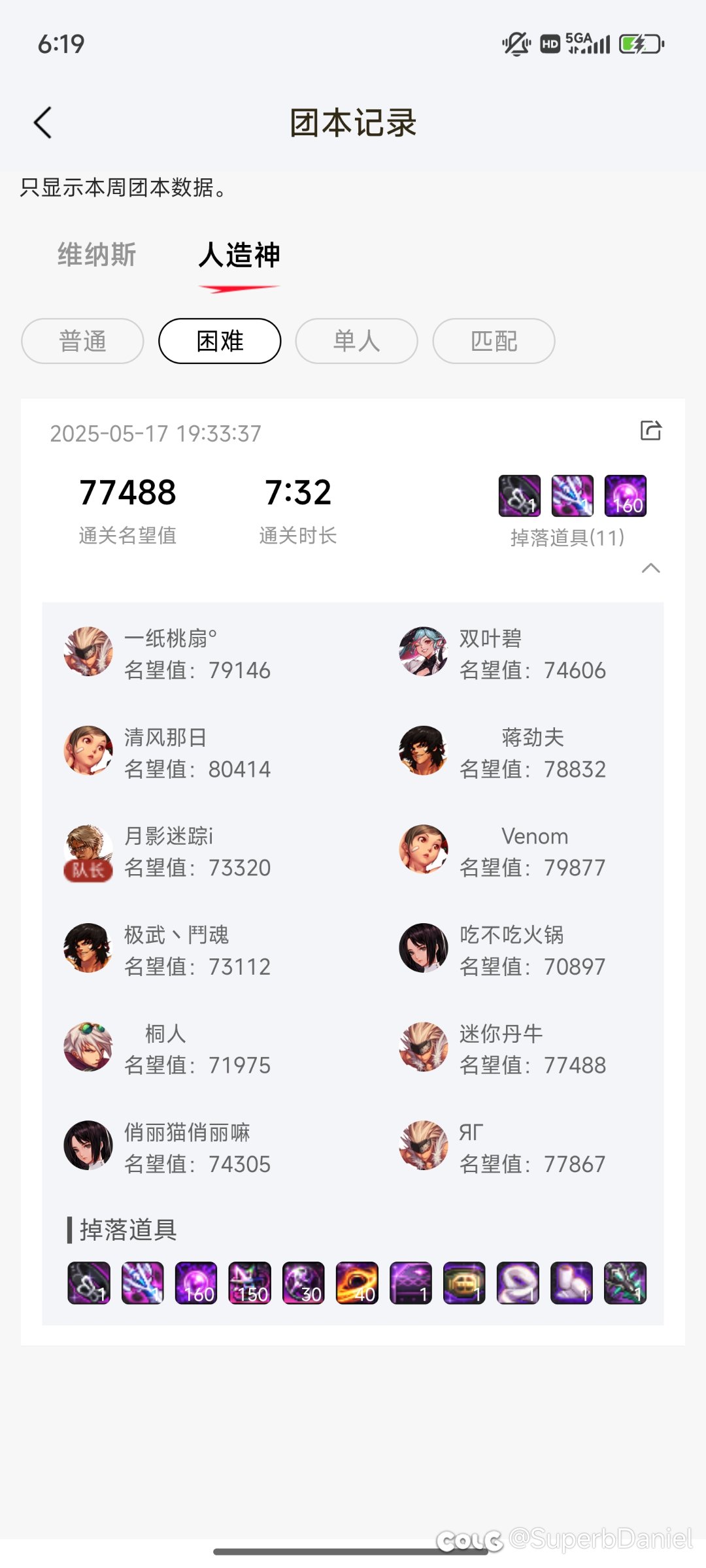Tap the 匹配 filter chip
706x1568 pixels.
[x=494, y=341]
